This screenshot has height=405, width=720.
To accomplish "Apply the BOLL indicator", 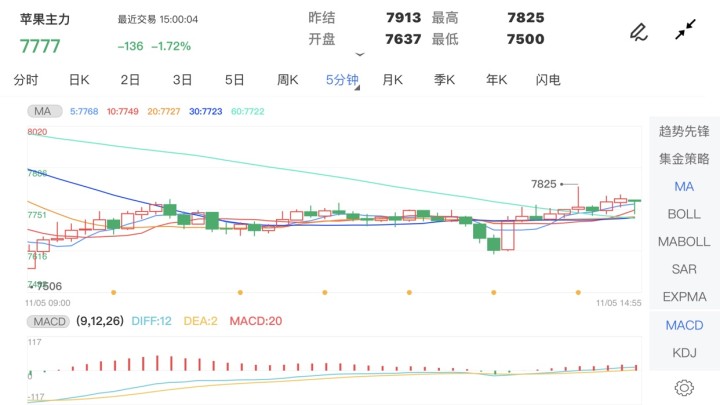I will (x=684, y=214).
